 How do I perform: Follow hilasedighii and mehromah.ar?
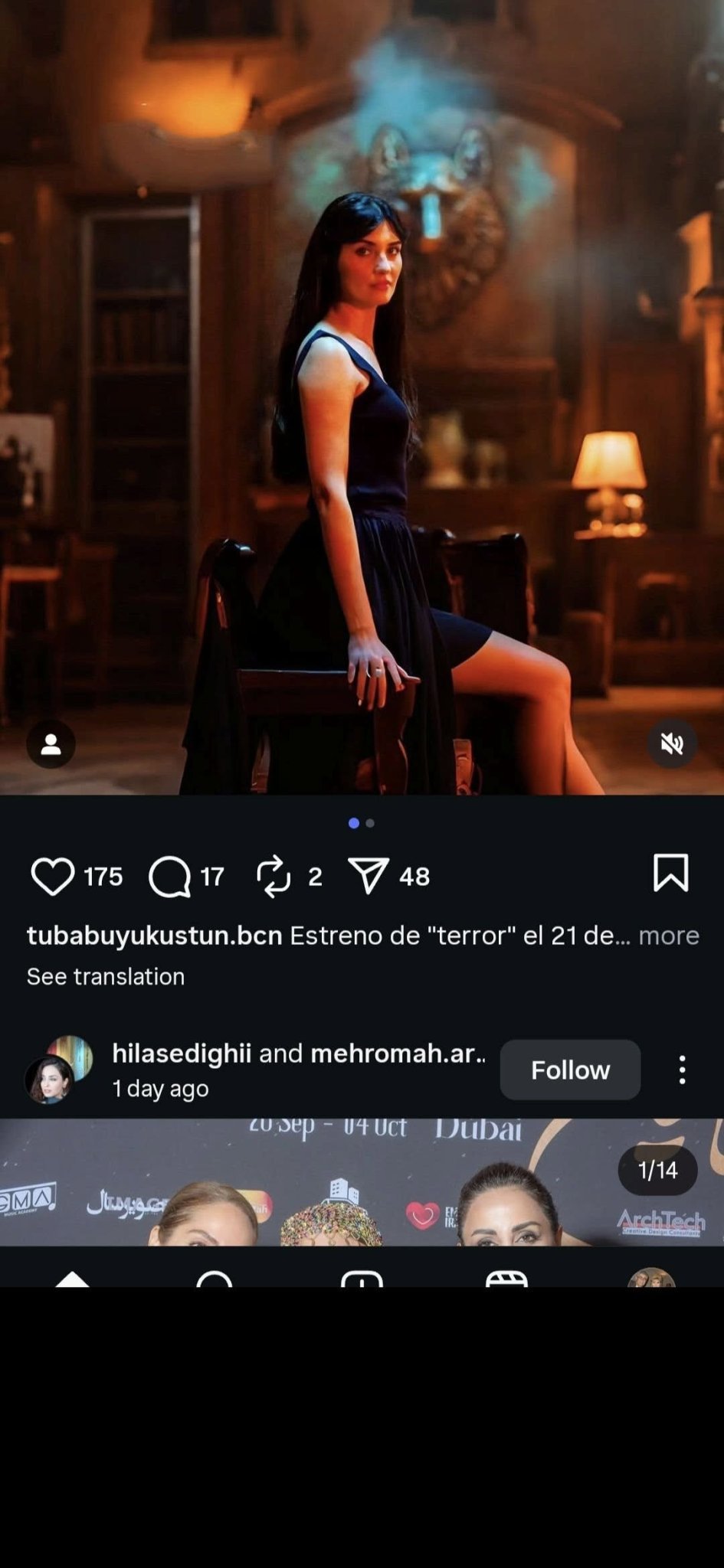[570, 1070]
